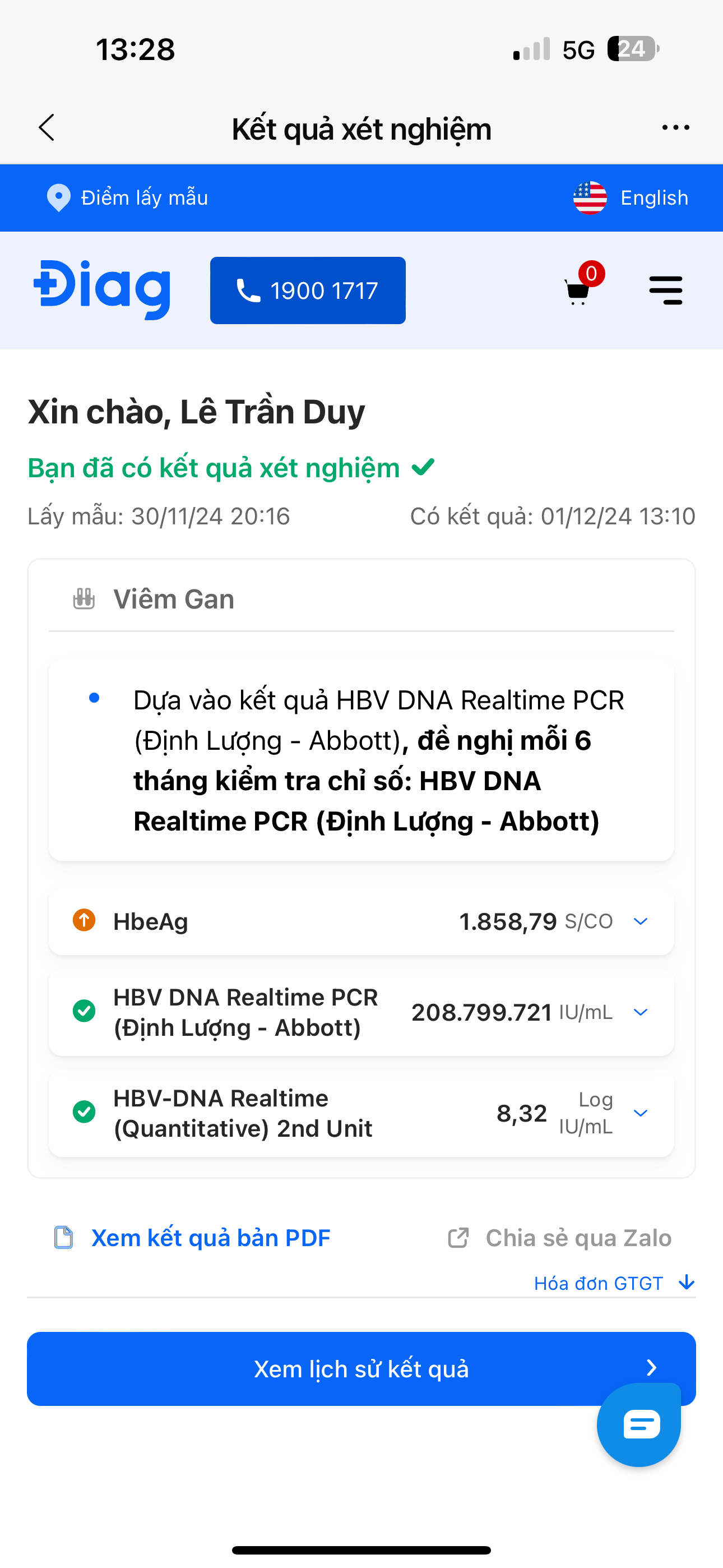Screen dimensions: 723x1568
Task: Open the three-dot overflow menu
Action: [675, 128]
